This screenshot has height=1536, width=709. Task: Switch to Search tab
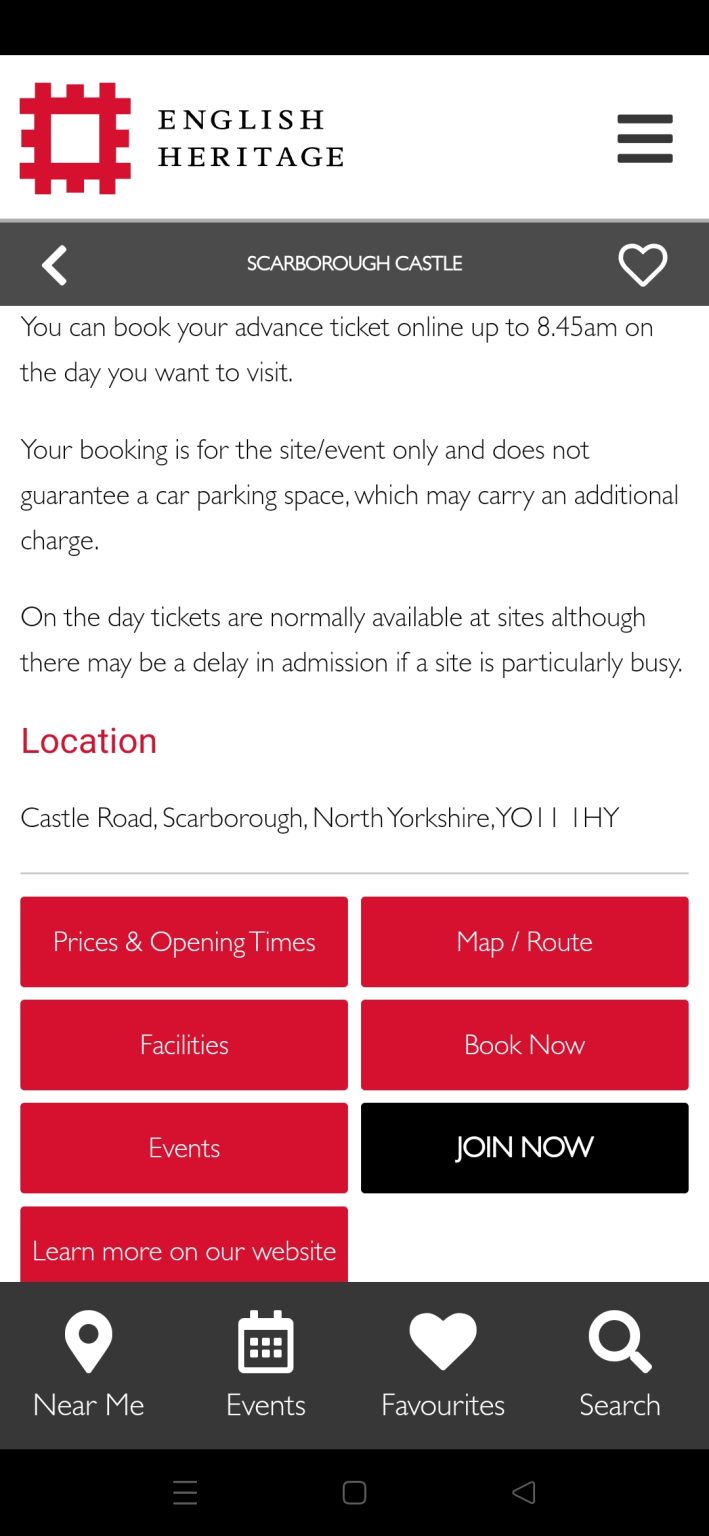coord(620,1365)
